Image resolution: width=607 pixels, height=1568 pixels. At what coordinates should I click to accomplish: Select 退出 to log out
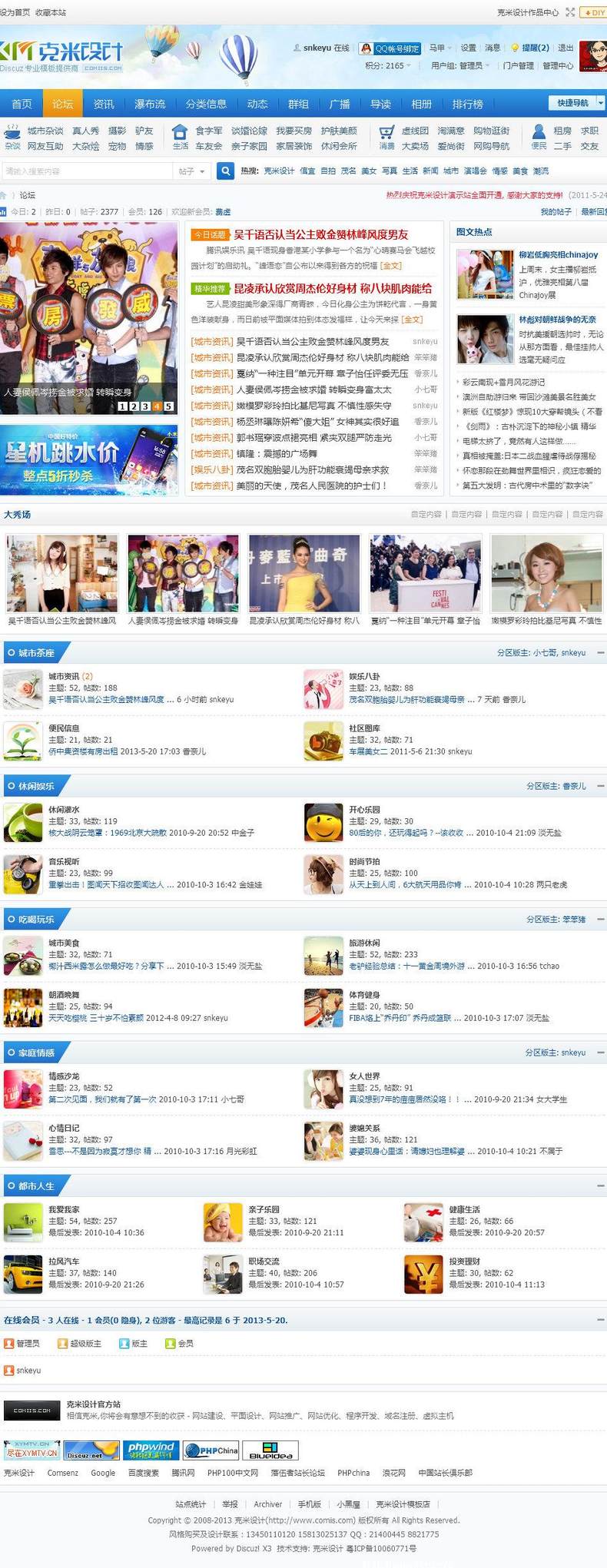566,48
